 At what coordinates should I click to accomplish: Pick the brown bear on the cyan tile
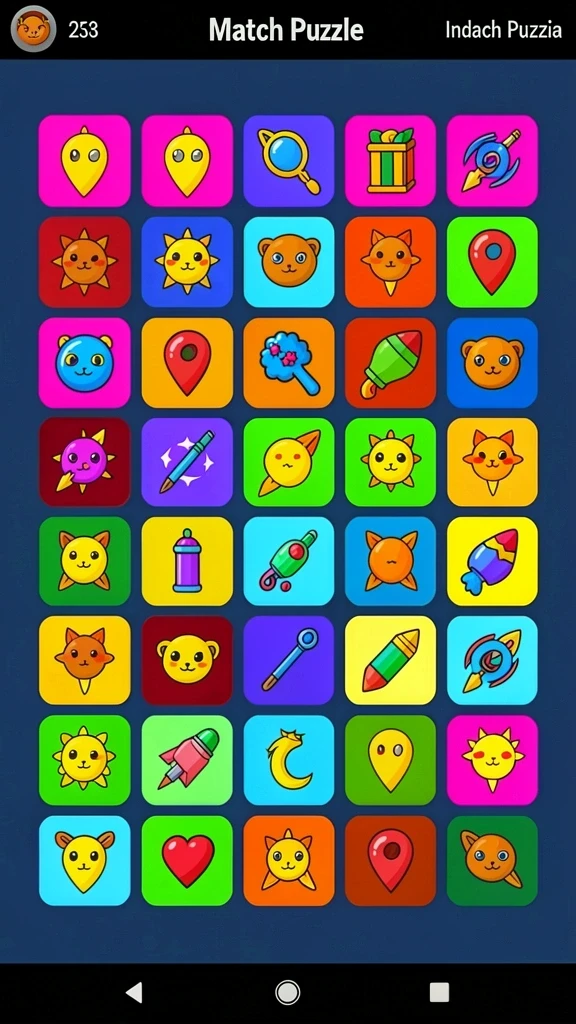click(x=289, y=262)
